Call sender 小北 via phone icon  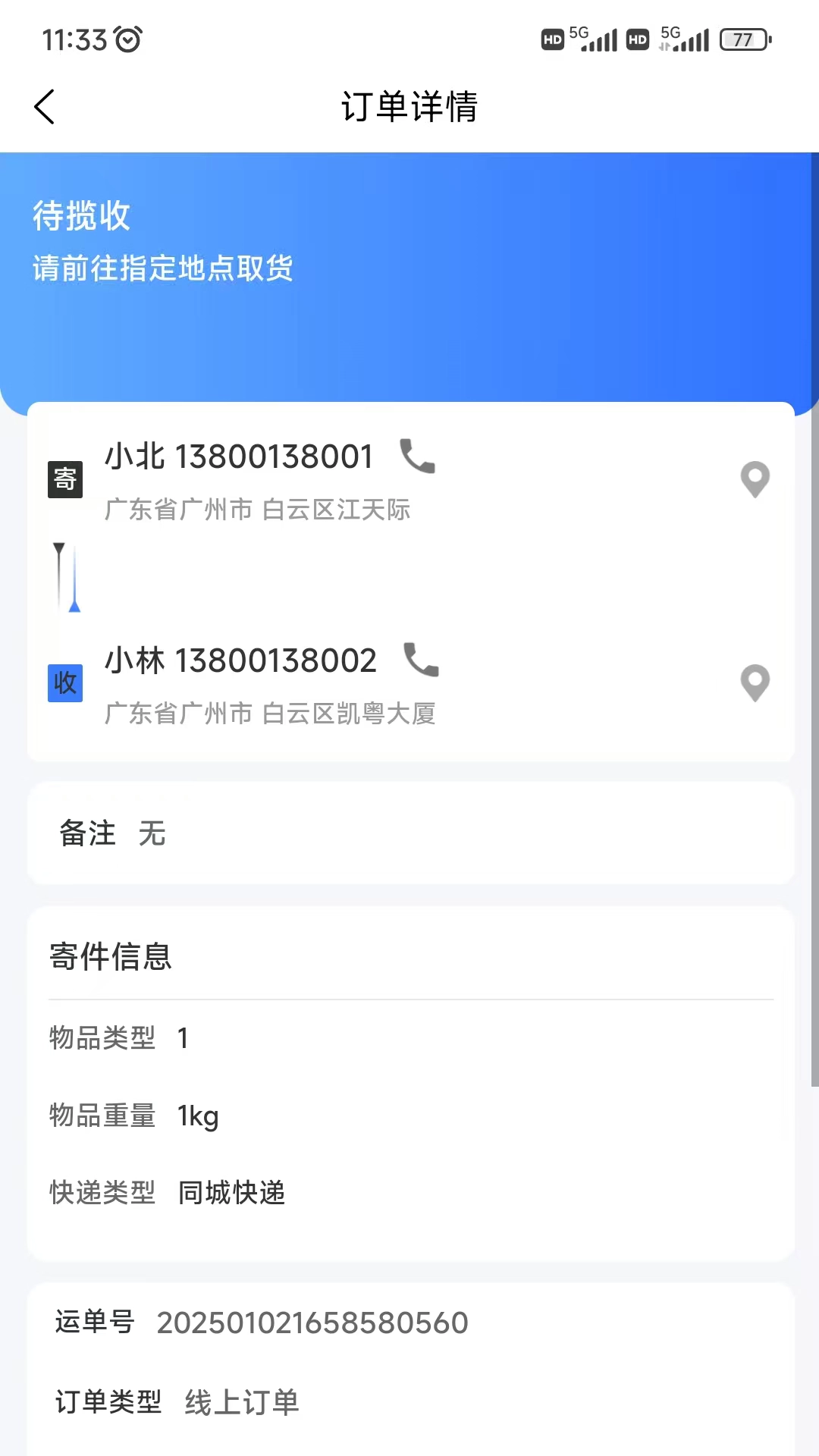pyautogui.click(x=418, y=457)
